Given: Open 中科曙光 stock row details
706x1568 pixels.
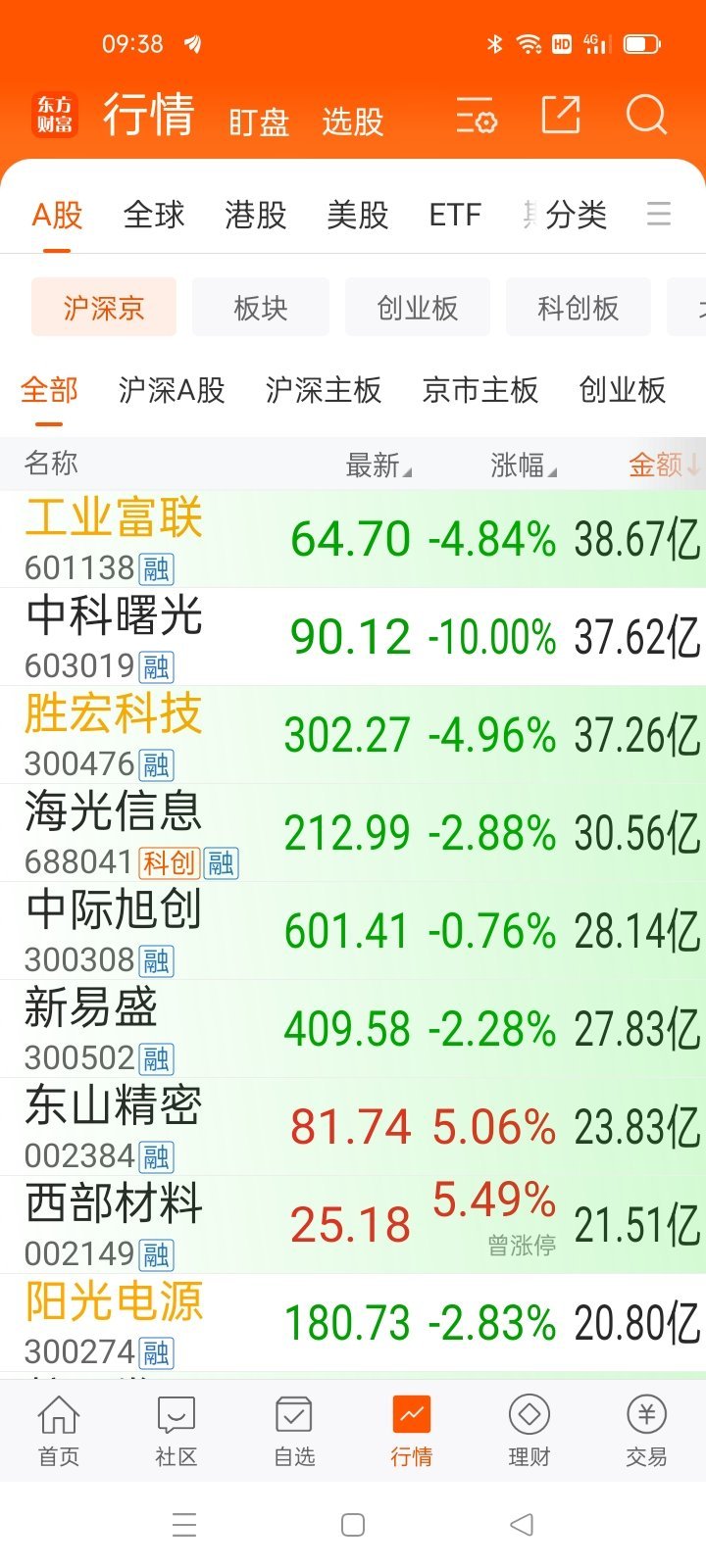Looking at the screenshot, I should pyautogui.click(x=353, y=637).
